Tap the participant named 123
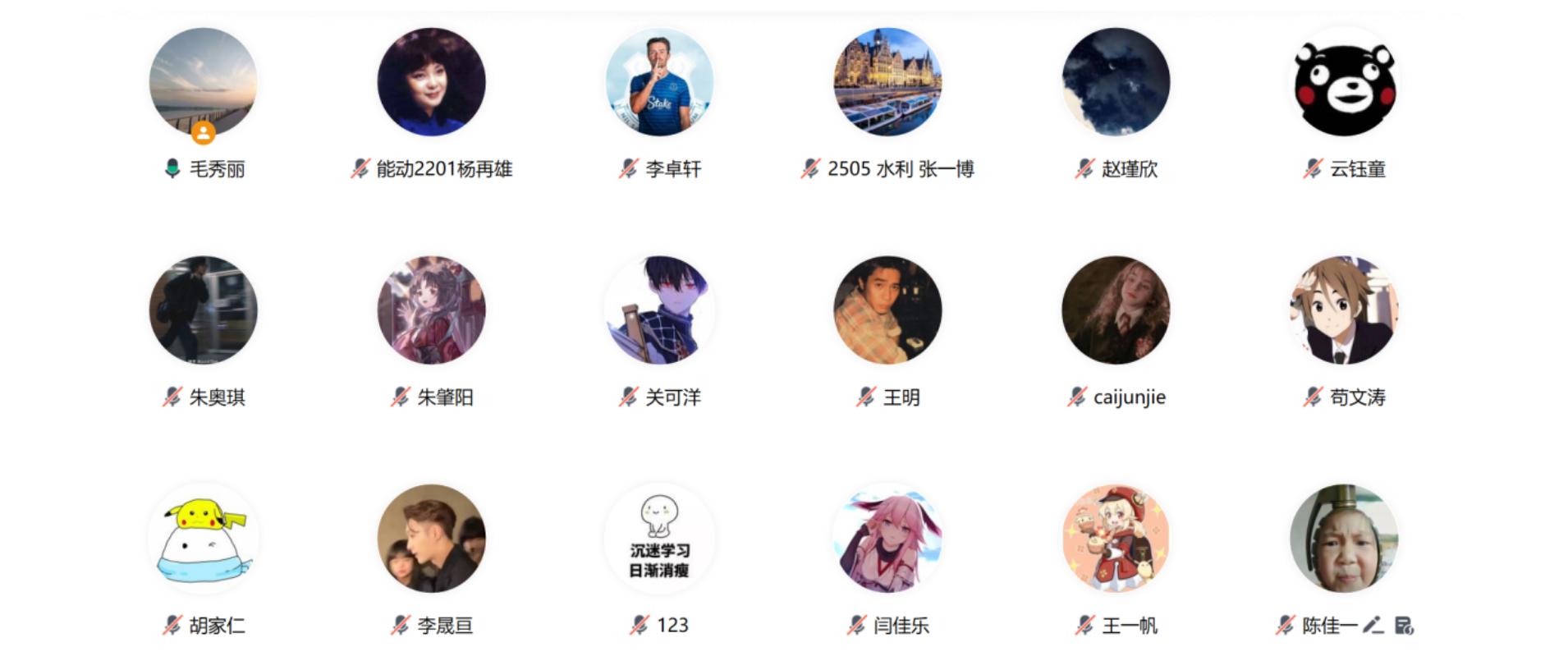1568x670 pixels. (x=659, y=539)
